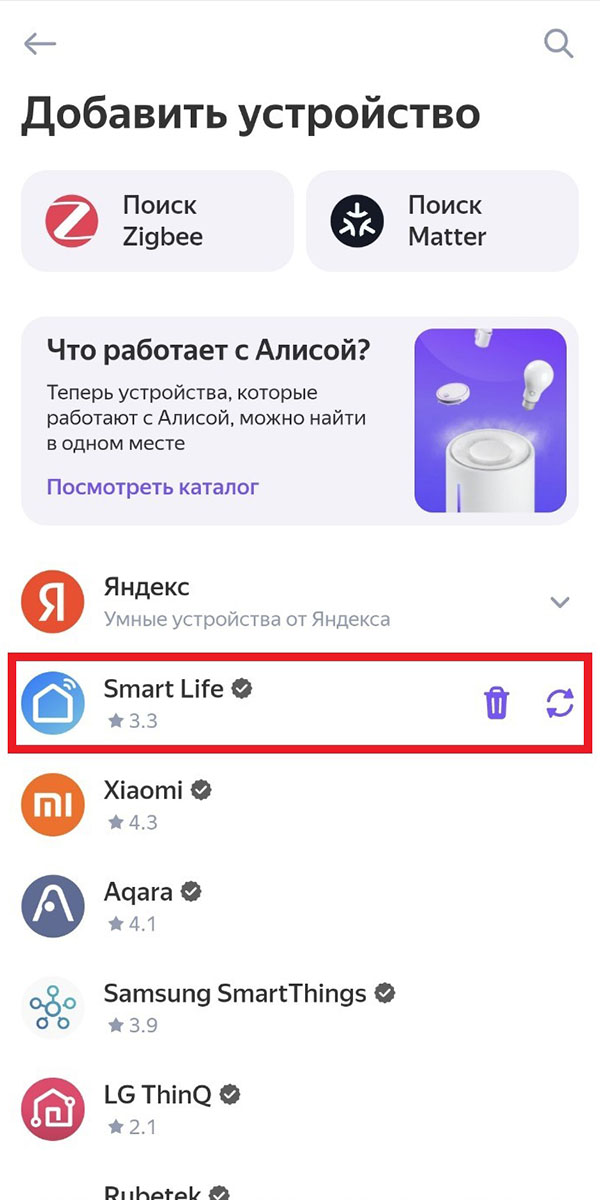Go back using the arrow icon
Viewport: 600px width, 1200px height.
coord(40,43)
